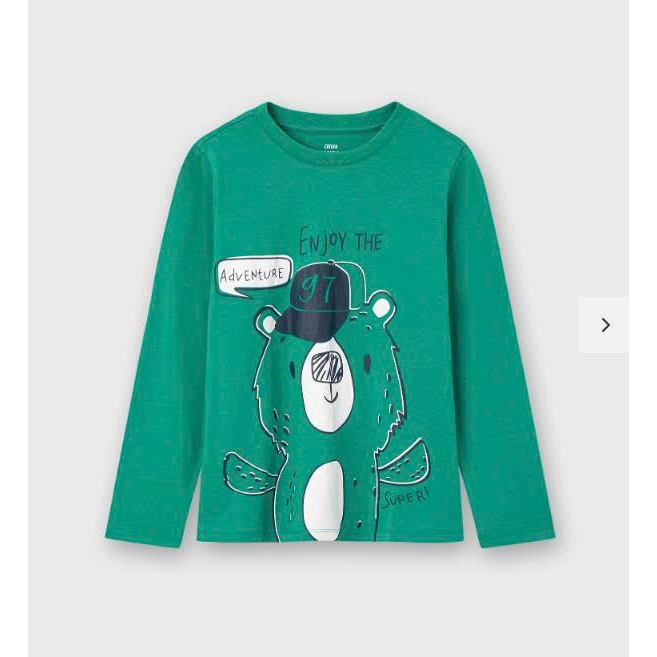This screenshot has width=657, height=657.
Task: Show the next product image
Action: (x=604, y=325)
